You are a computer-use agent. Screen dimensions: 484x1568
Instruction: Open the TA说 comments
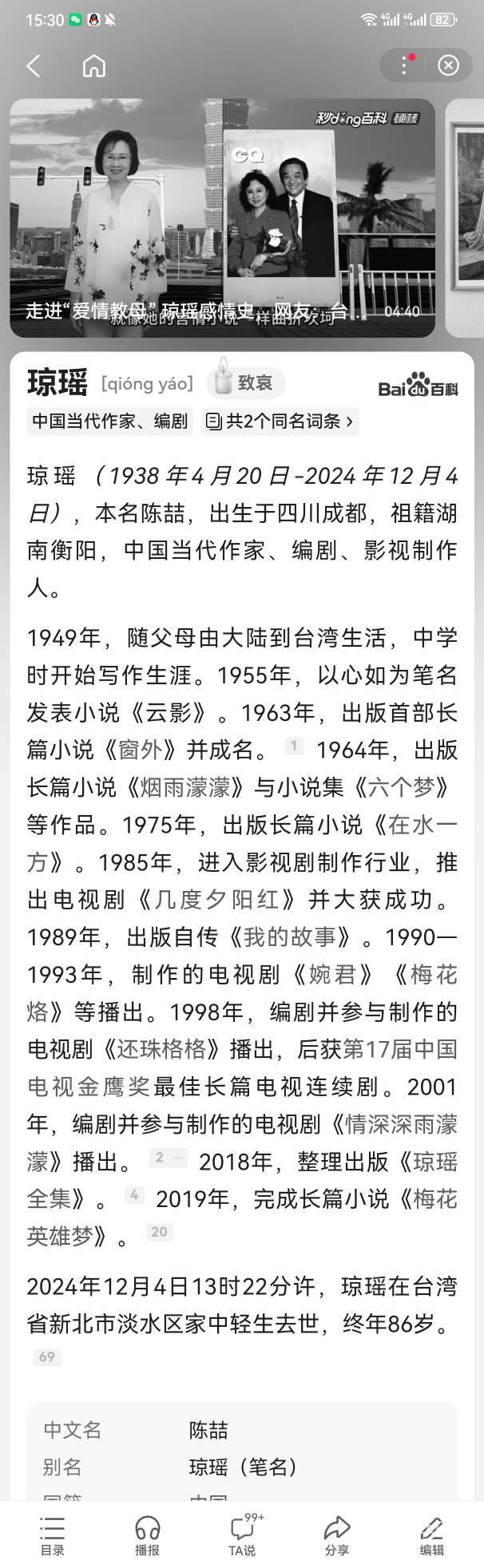tap(242, 1534)
